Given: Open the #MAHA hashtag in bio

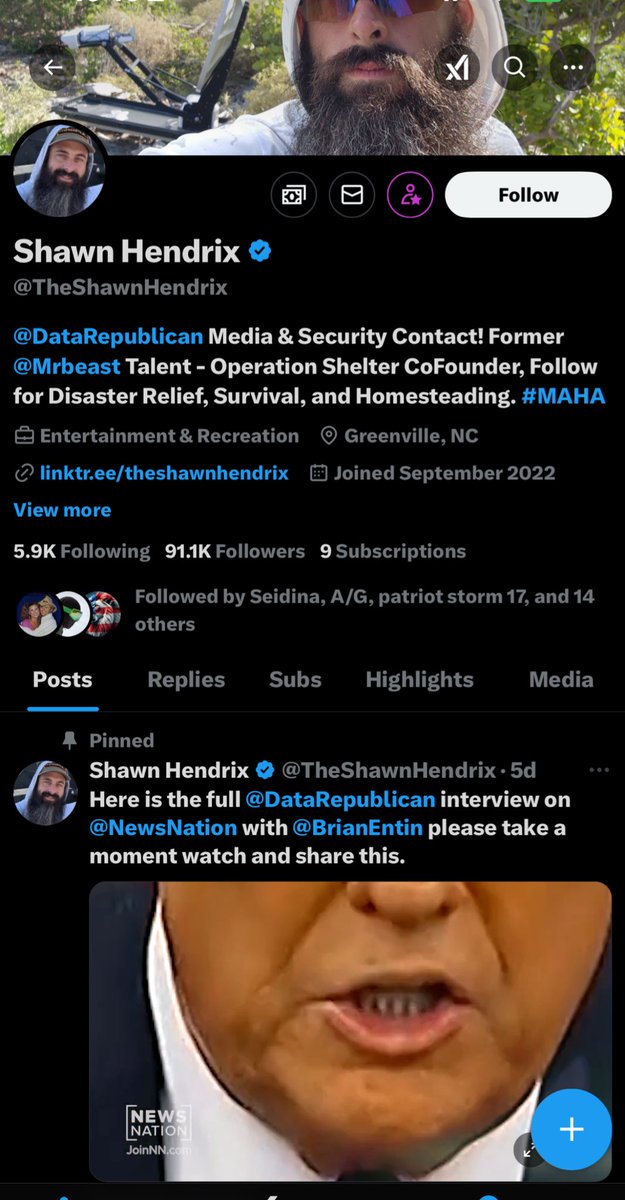Looking at the screenshot, I should 563,395.
